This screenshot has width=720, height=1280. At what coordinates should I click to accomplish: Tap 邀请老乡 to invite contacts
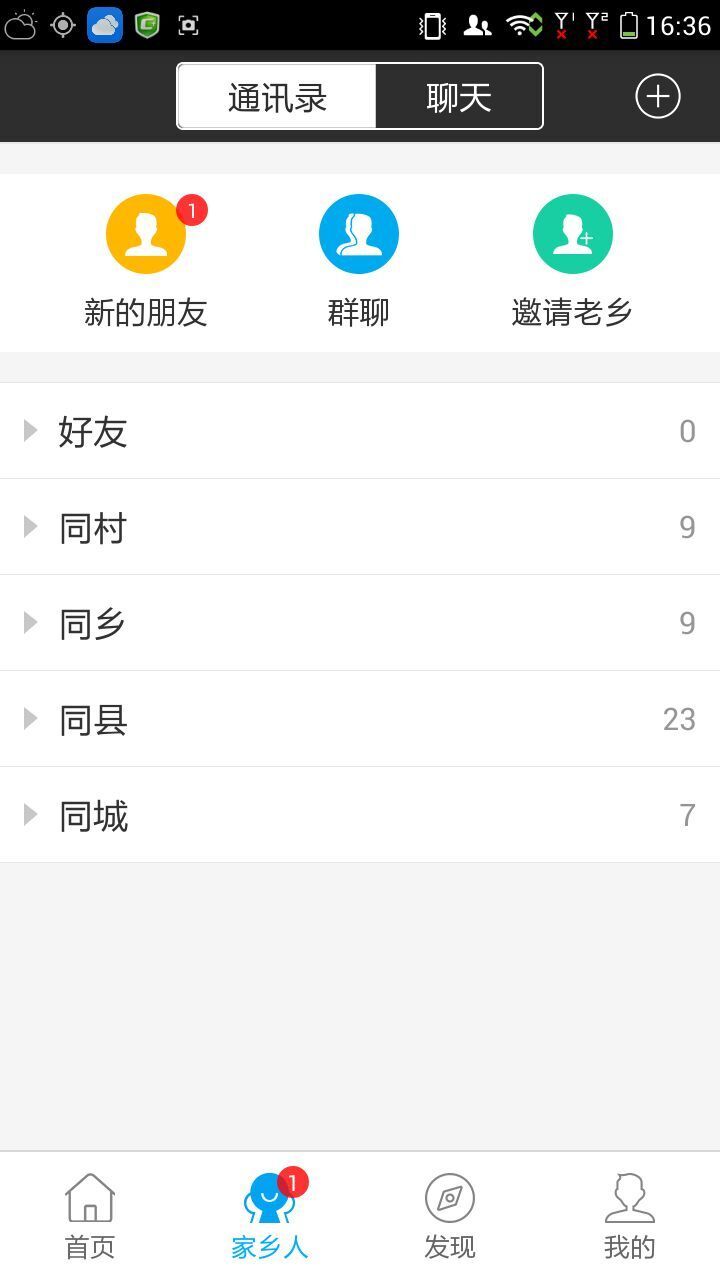(572, 260)
